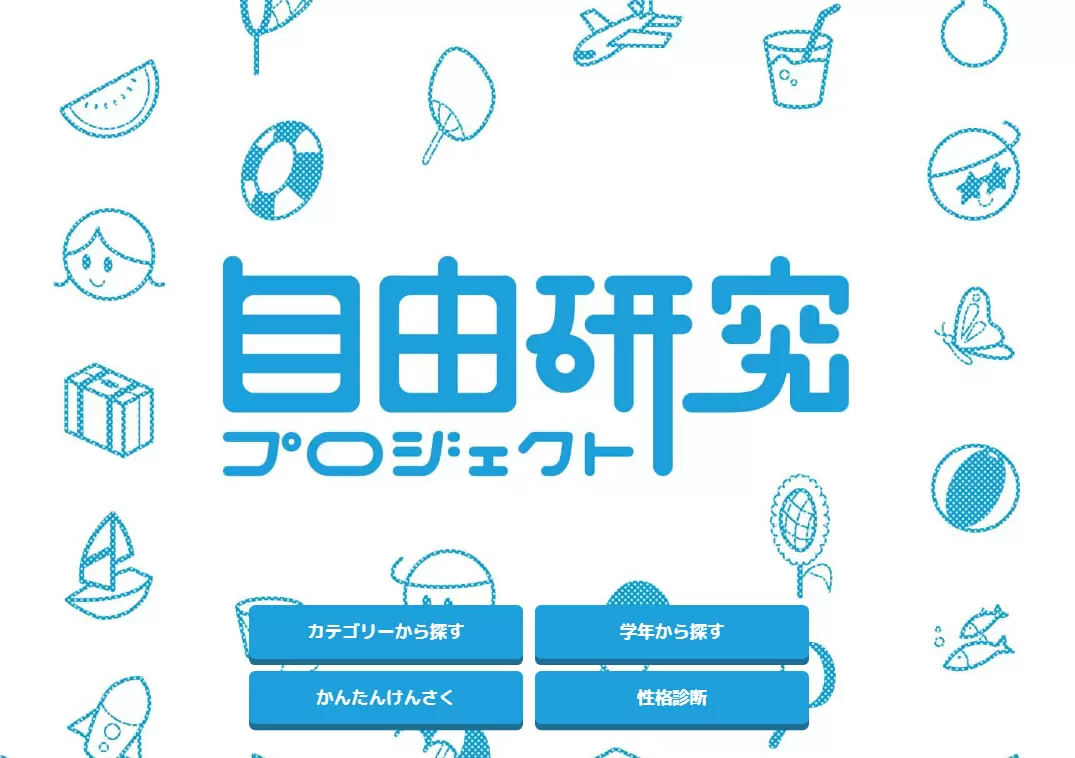Tap the カテゴリーから探す button

pyautogui.click(x=385, y=632)
